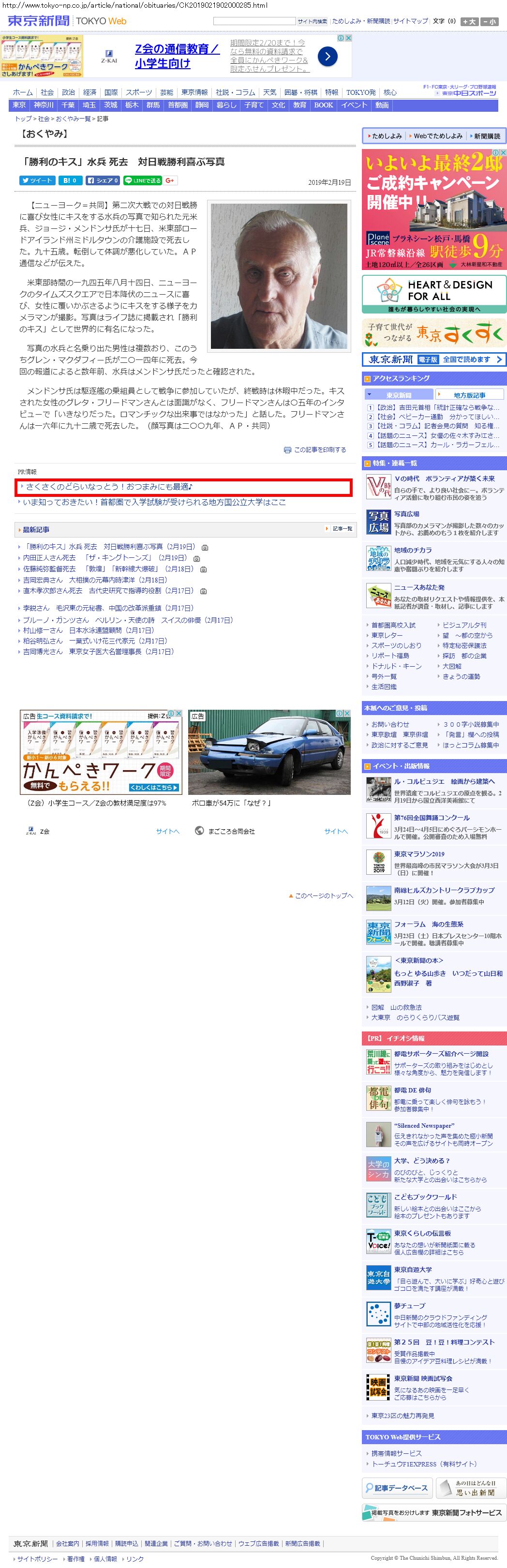Viewport: 507px width, 1568px height.
Task: Jump back via このページのトップへ
Action: click(x=323, y=896)
